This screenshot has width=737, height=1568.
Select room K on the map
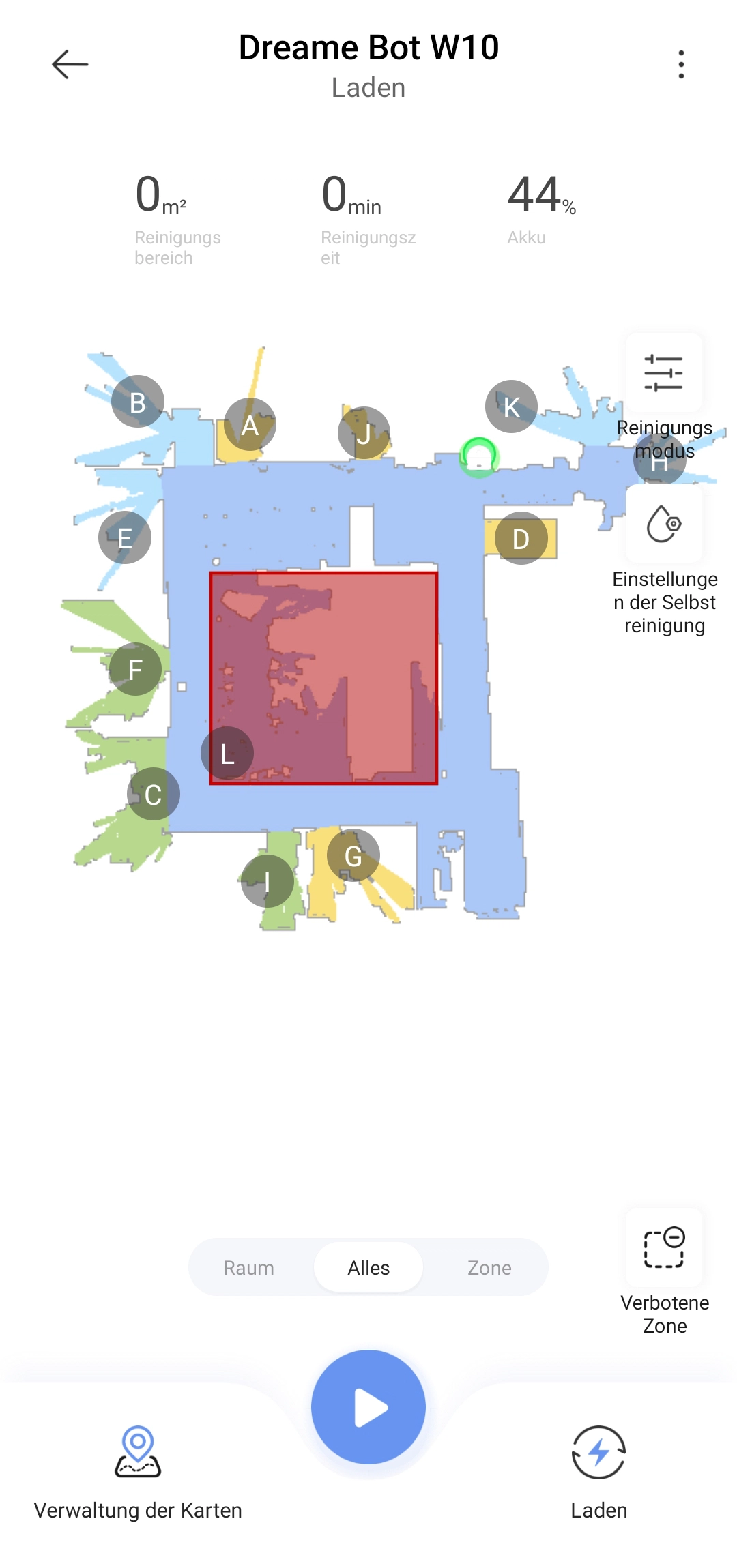point(511,406)
